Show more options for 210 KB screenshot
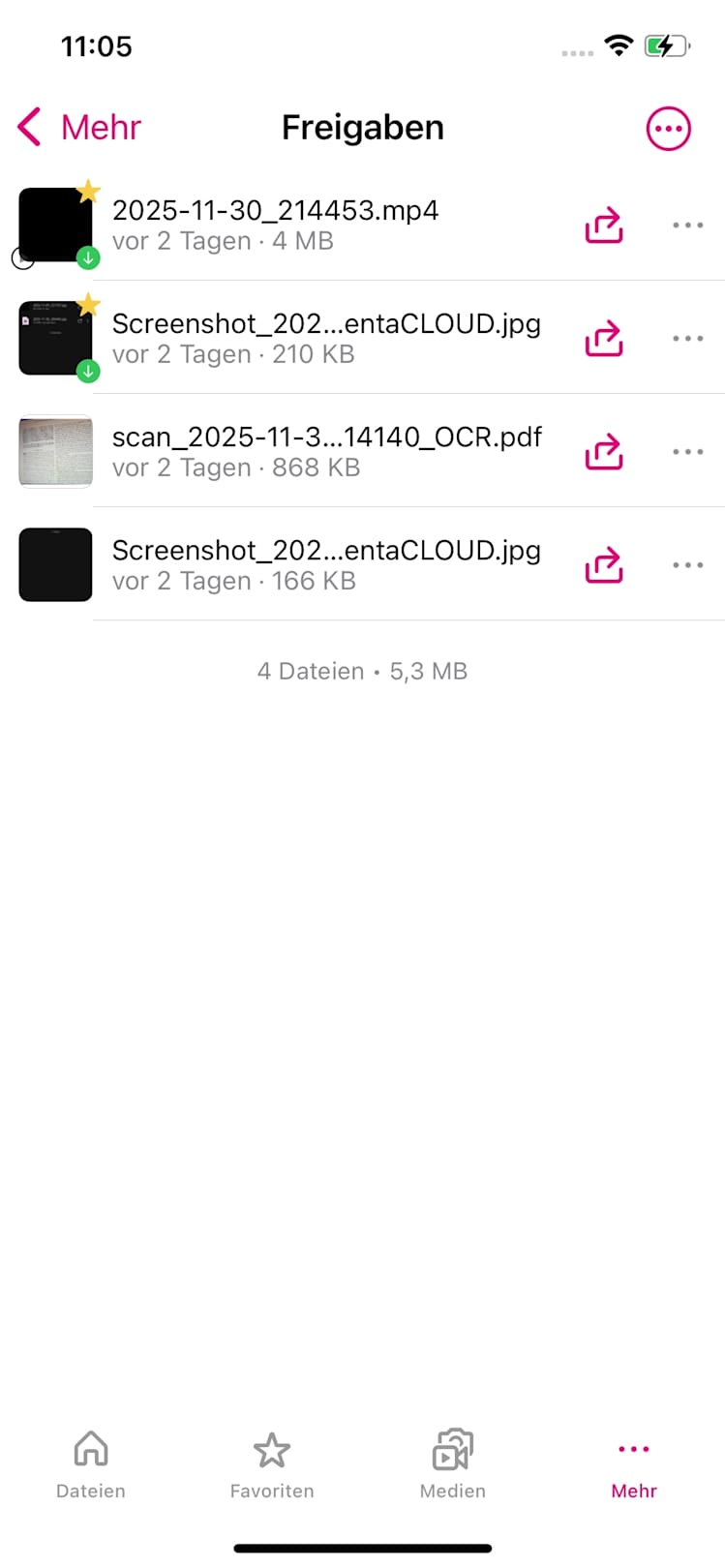Image resolution: width=725 pixels, height=1568 pixels. point(687,338)
